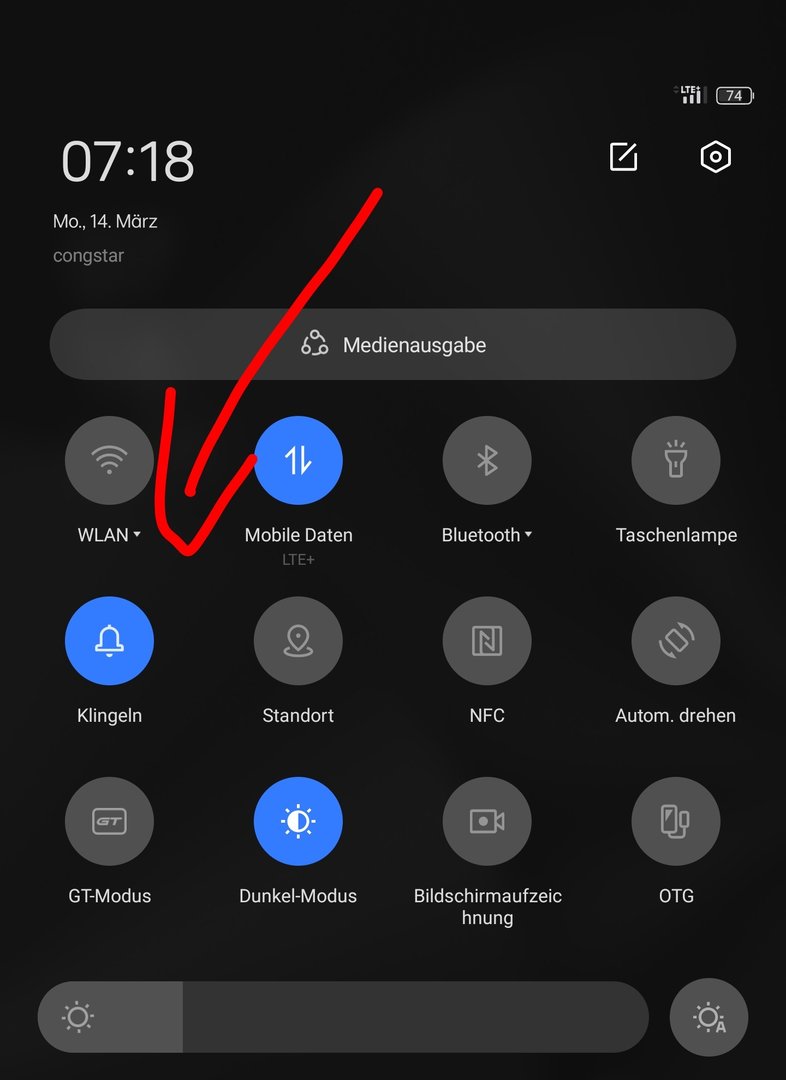Turn on NFC
Screen dimensions: 786x1080
tap(487, 641)
